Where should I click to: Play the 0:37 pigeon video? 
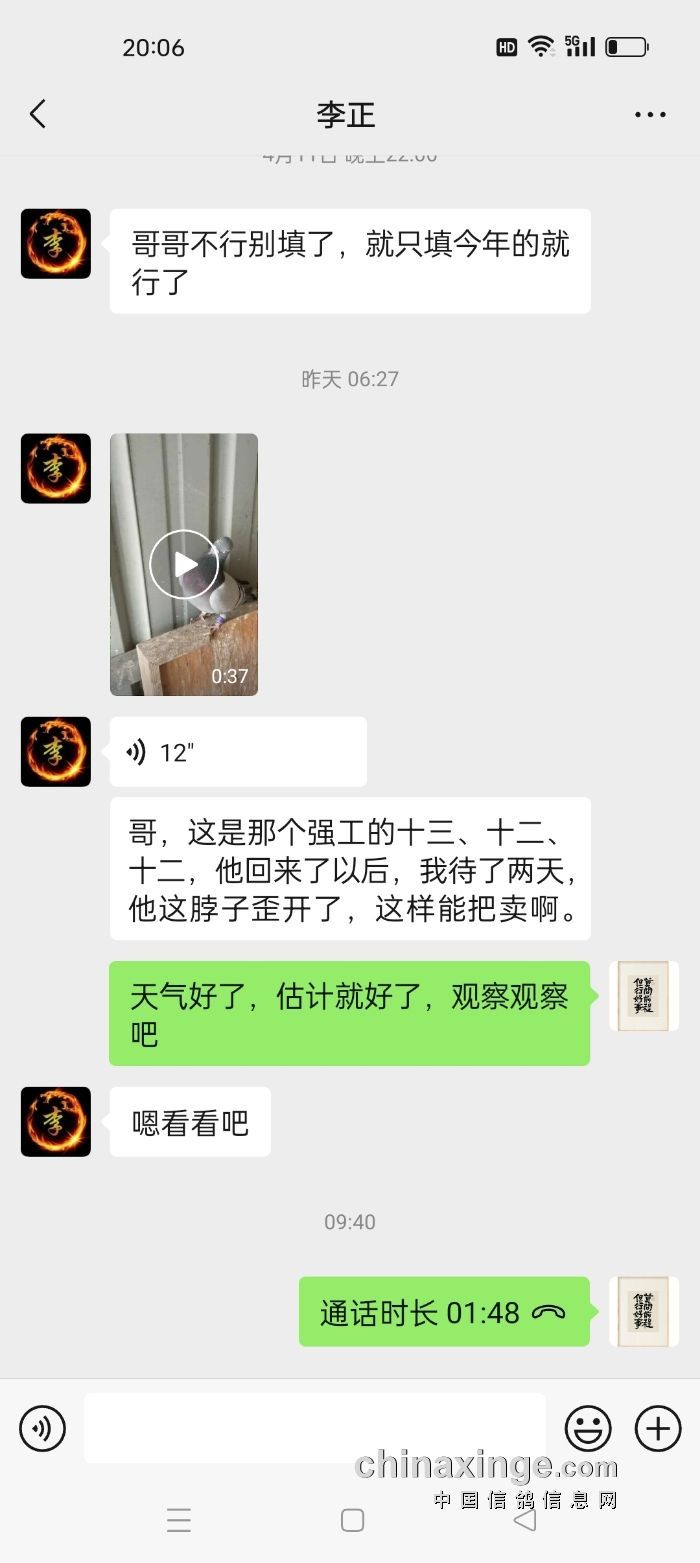pyautogui.click(x=184, y=564)
